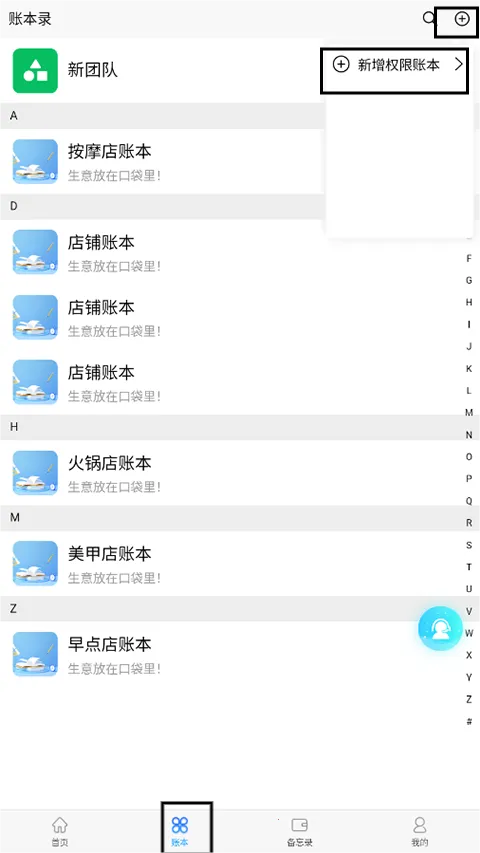Switch to the 首页 tab
480x853 pixels.
pos(60,831)
